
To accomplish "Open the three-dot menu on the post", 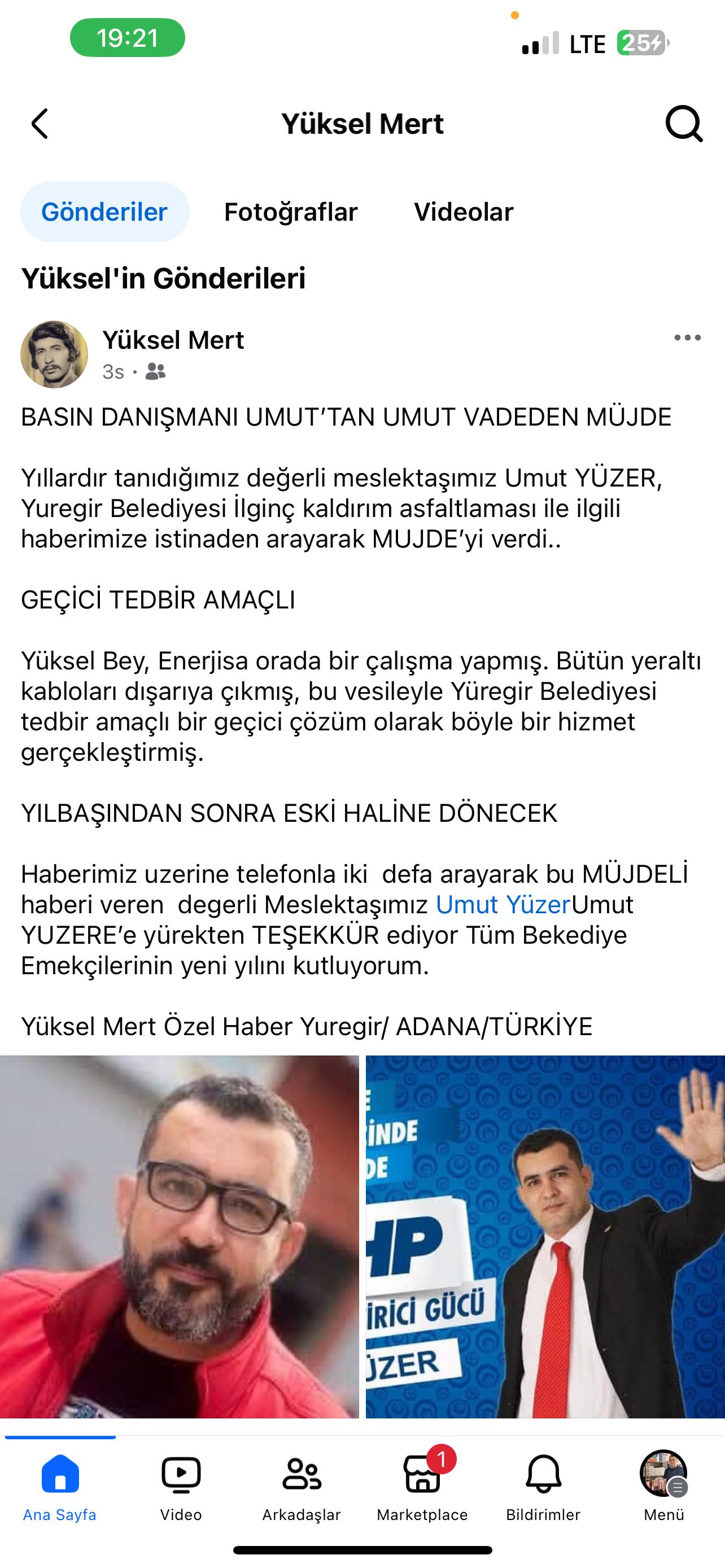I will tap(687, 339).
